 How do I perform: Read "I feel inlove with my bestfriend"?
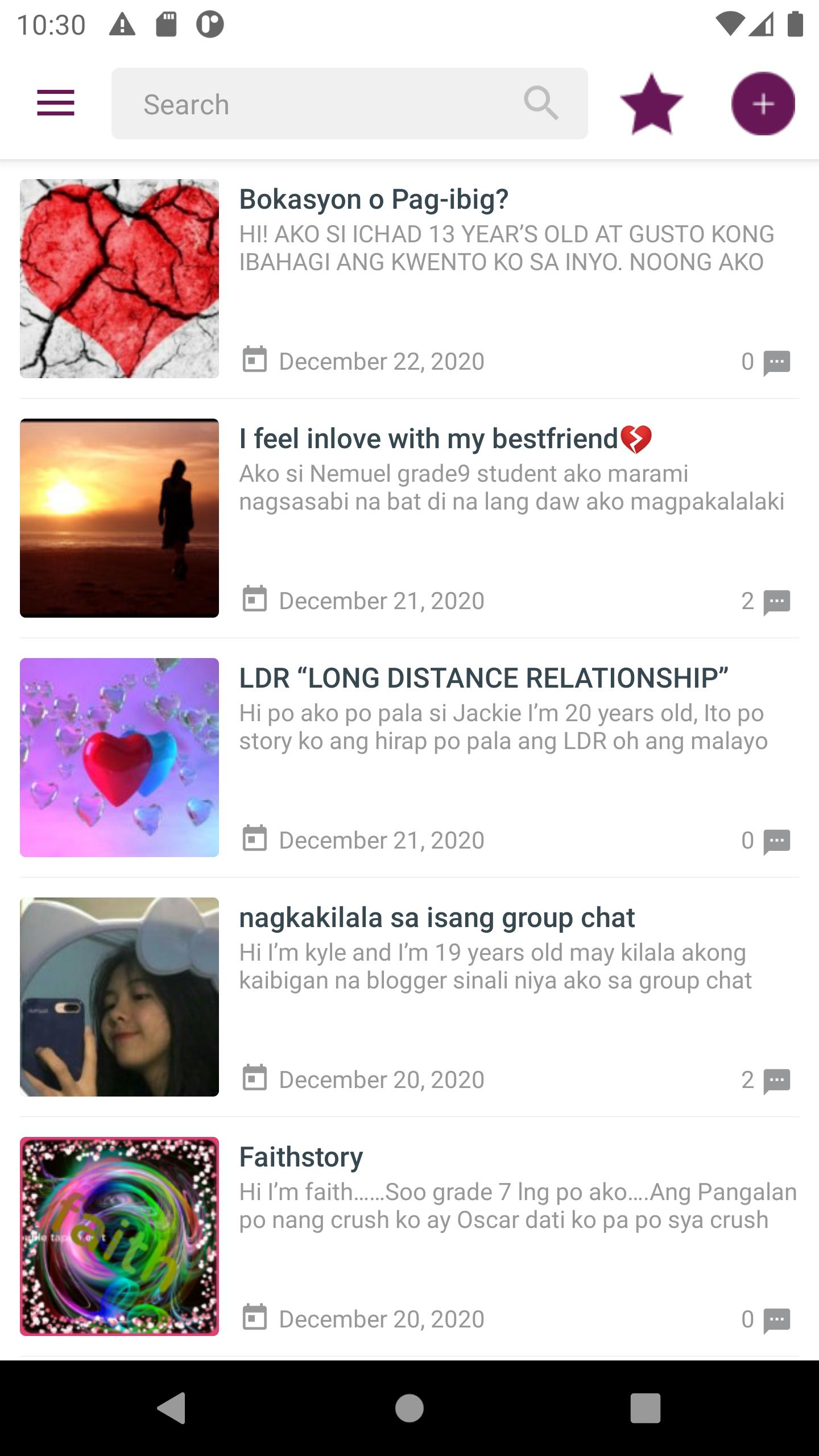[x=428, y=439]
